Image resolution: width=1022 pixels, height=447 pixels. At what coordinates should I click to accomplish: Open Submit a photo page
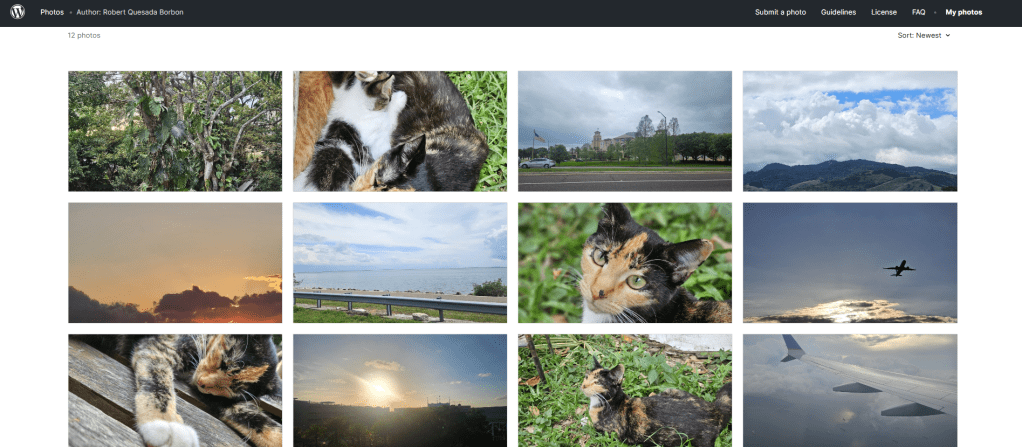[x=780, y=12]
